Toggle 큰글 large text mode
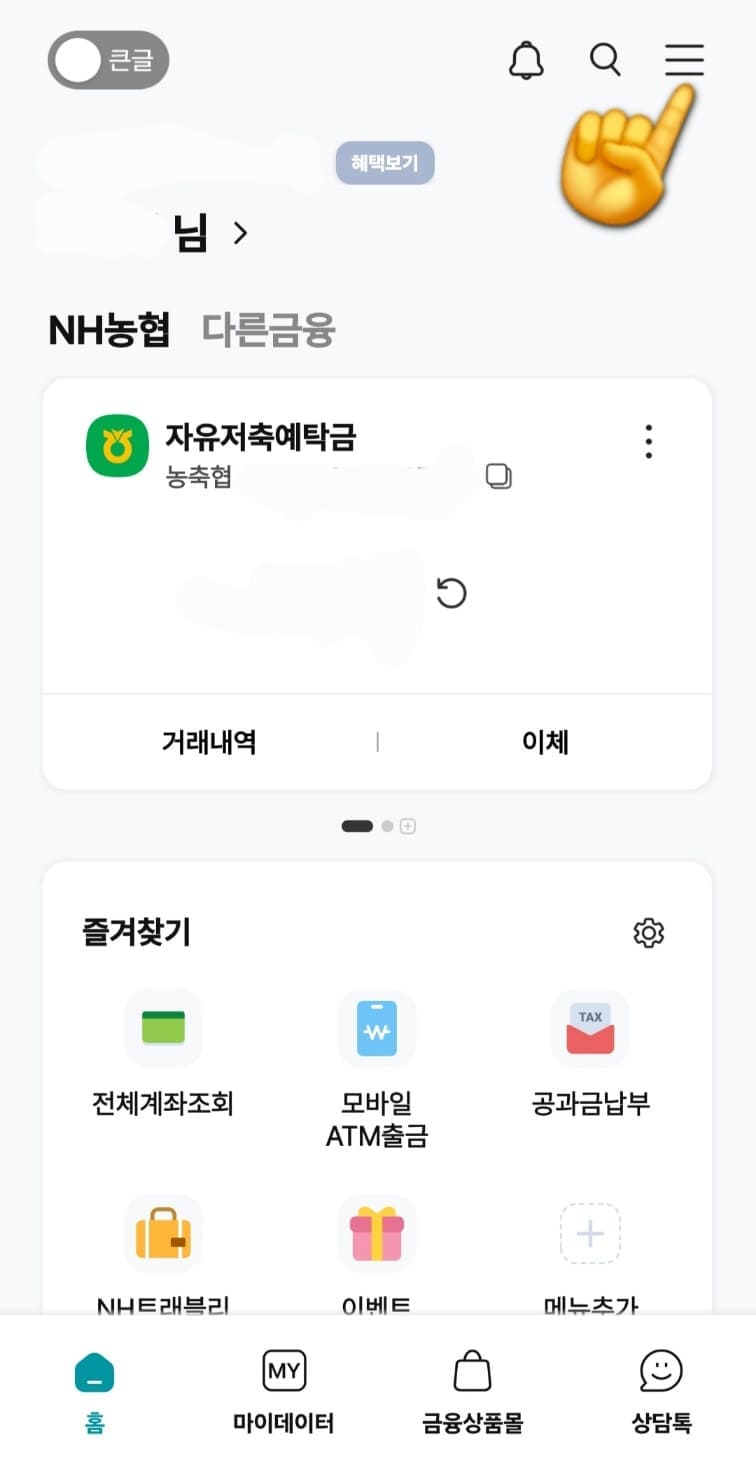The height and width of the screenshot is (1462, 756). click(x=107, y=60)
